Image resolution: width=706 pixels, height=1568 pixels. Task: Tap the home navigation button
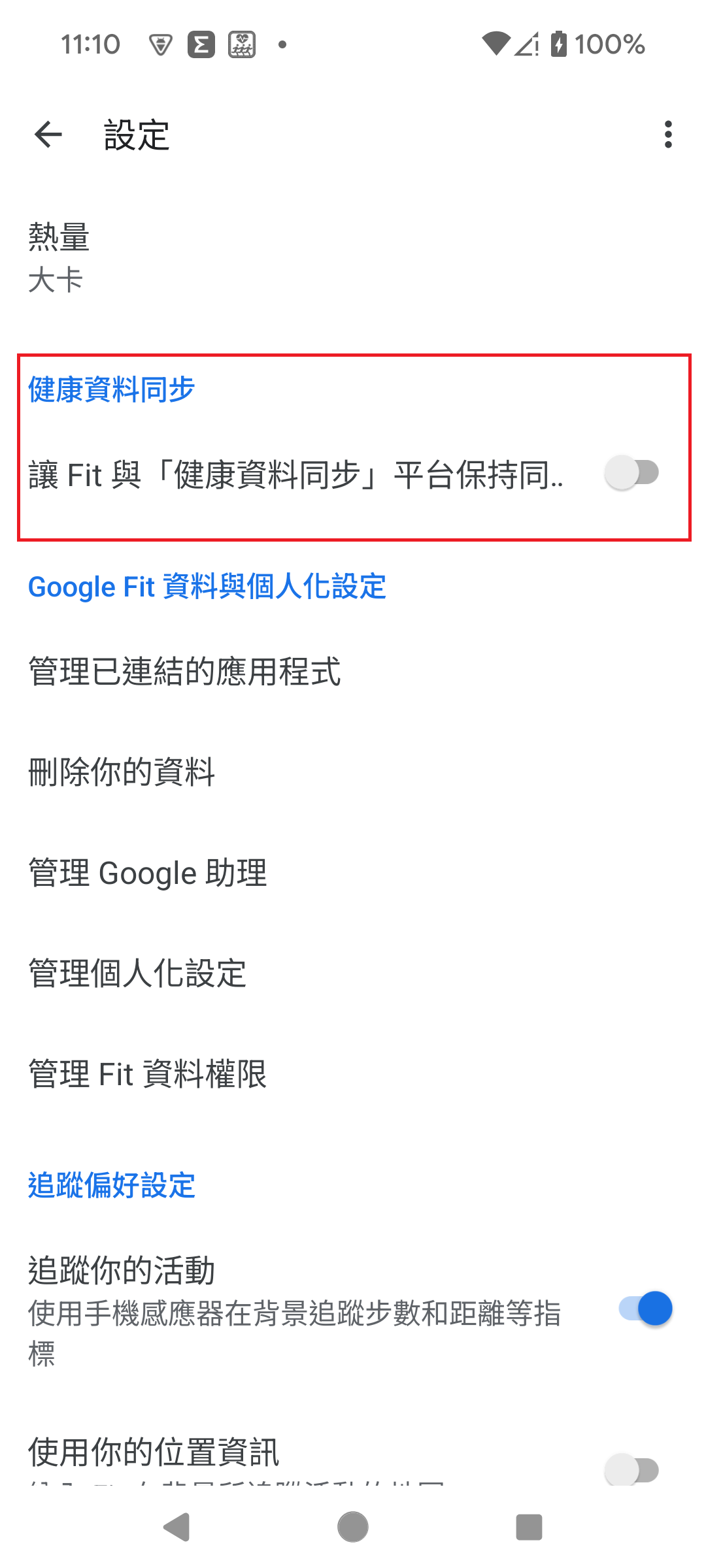click(x=352, y=1527)
